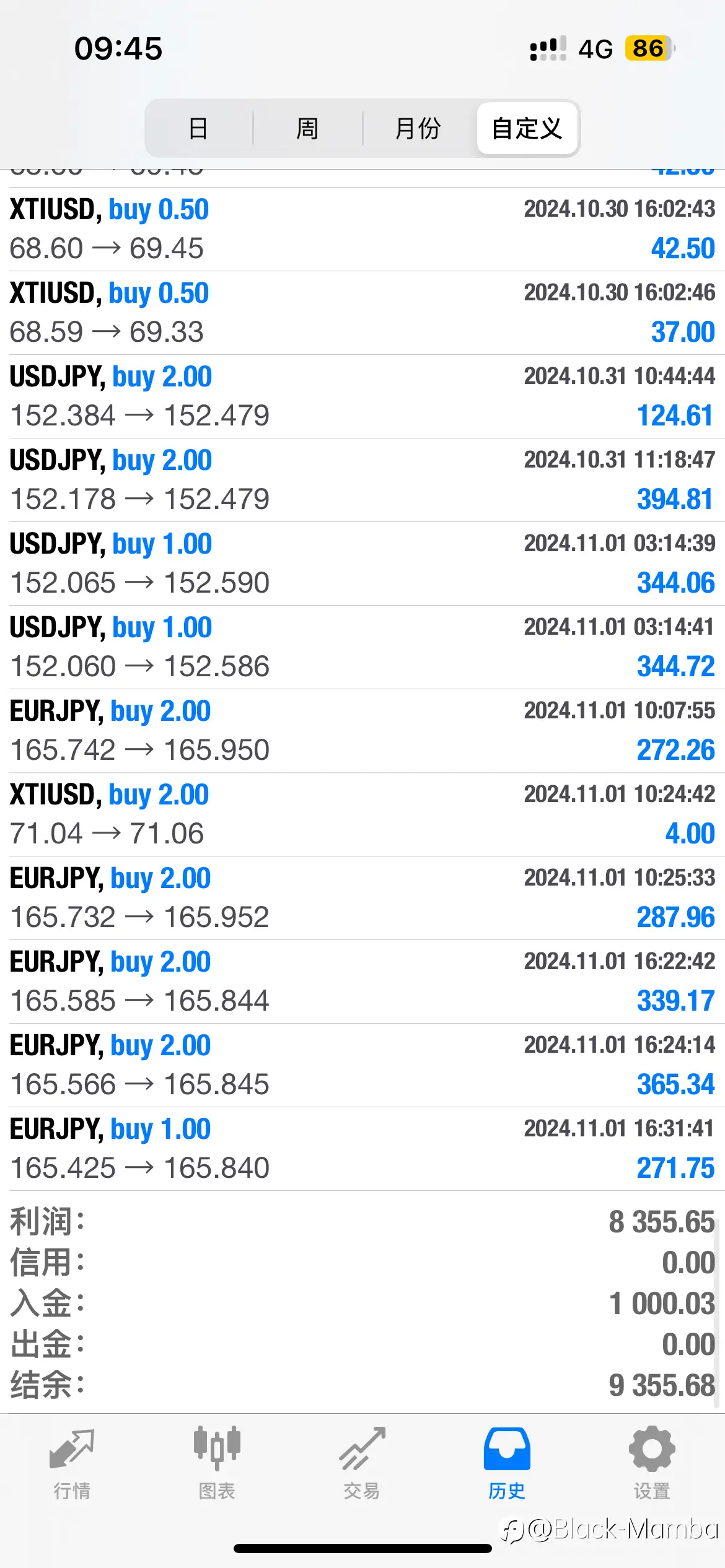Select the 自定义 custom period tab
Viewport: 725px width, 1568px height.
[x=527, y=128]
